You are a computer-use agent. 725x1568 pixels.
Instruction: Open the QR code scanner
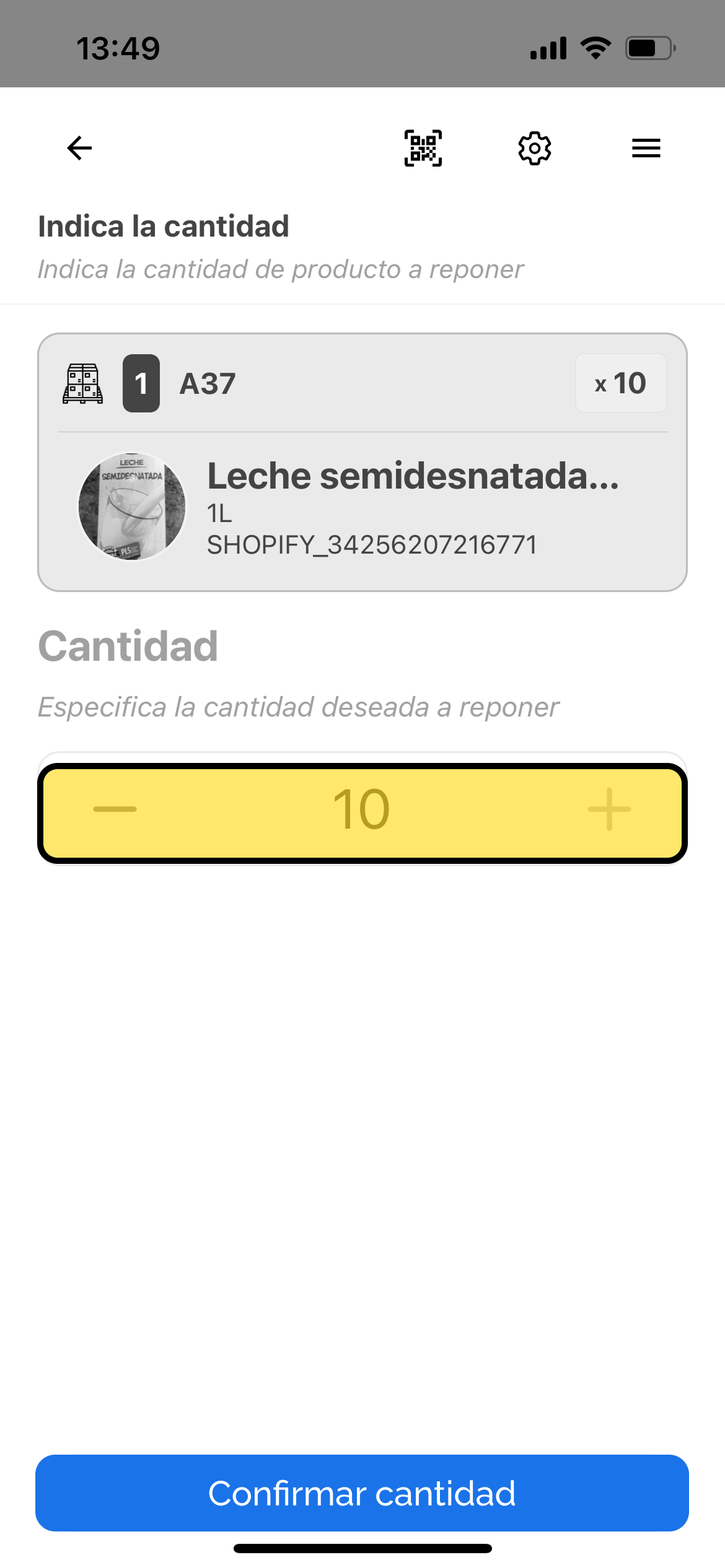click(x=423, y=148)
